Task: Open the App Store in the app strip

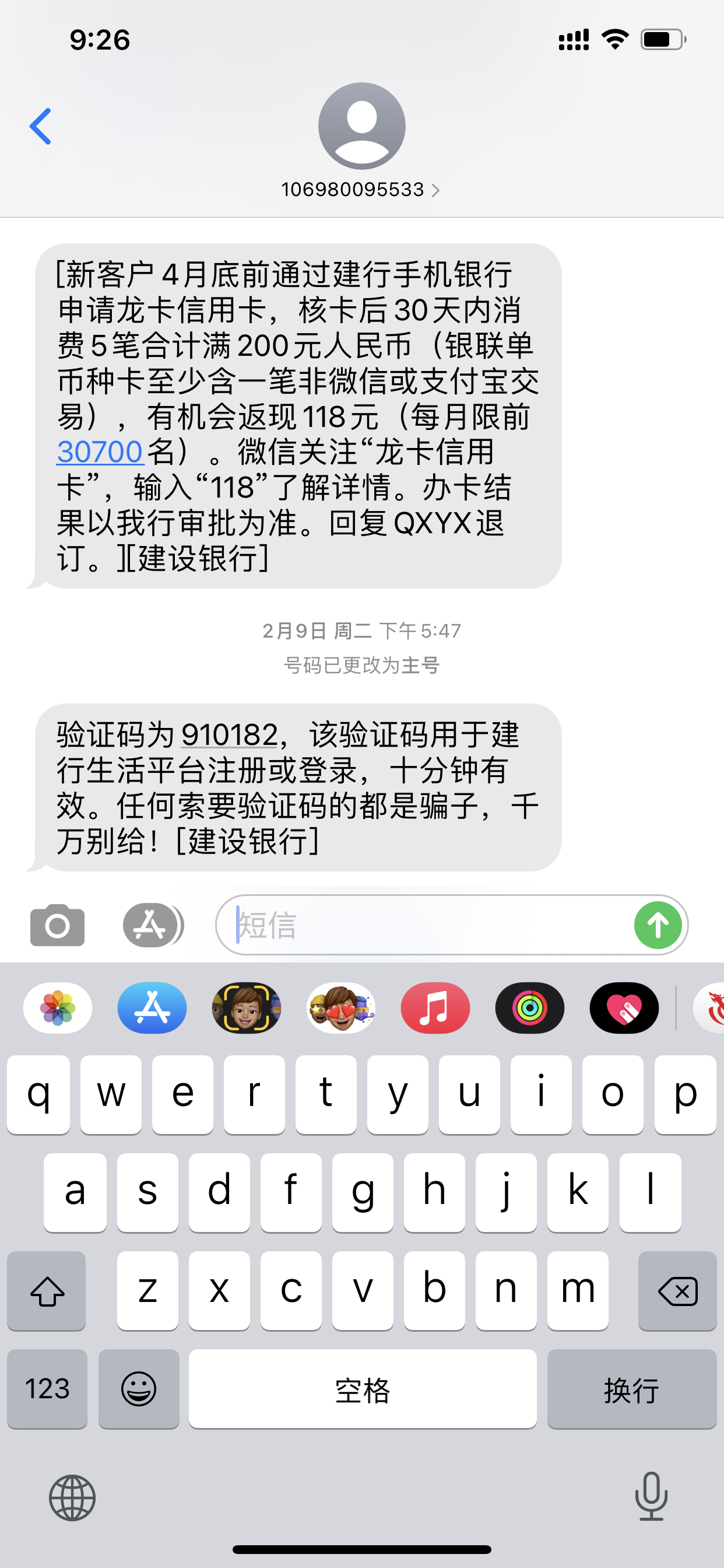Action: click(152, 1008)
